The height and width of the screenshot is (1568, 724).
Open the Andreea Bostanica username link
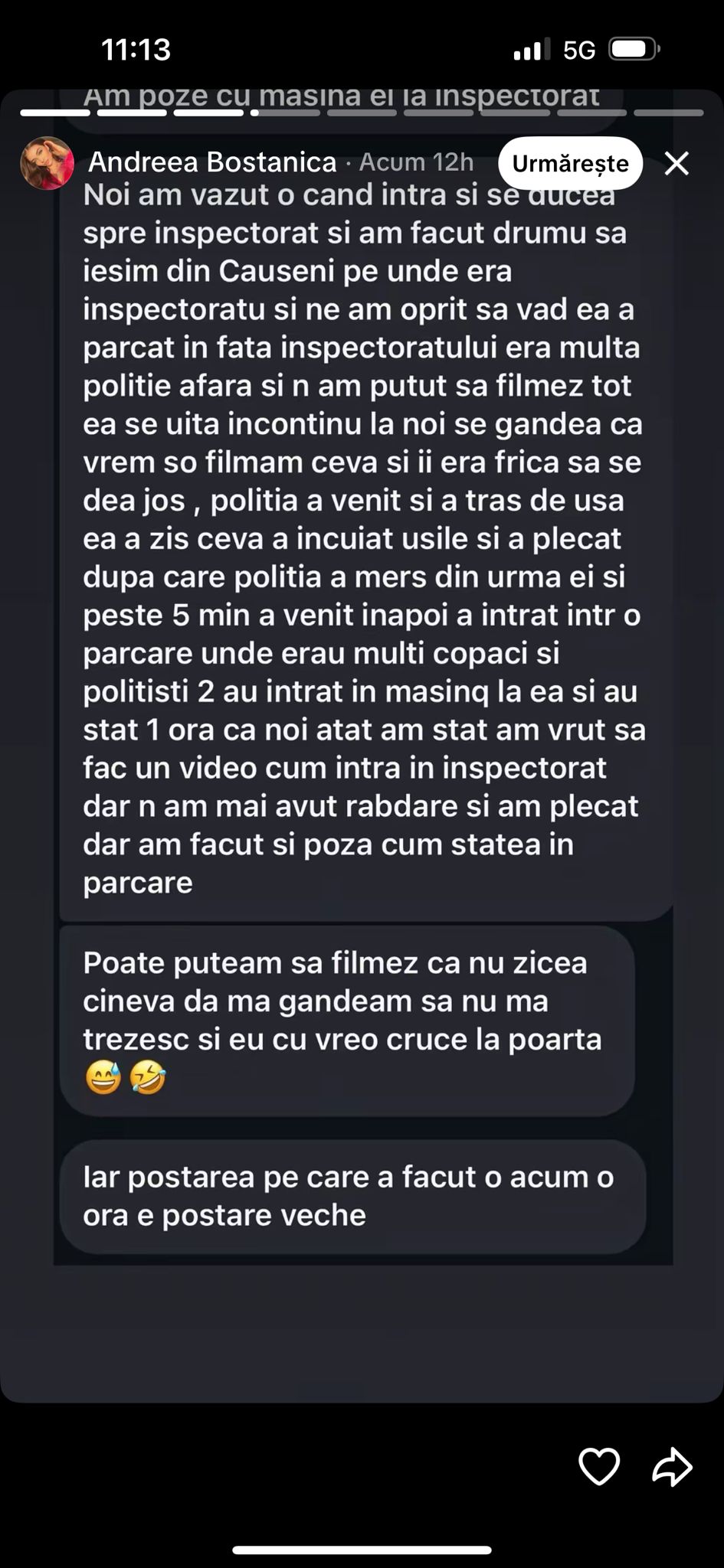click(212, 162)
